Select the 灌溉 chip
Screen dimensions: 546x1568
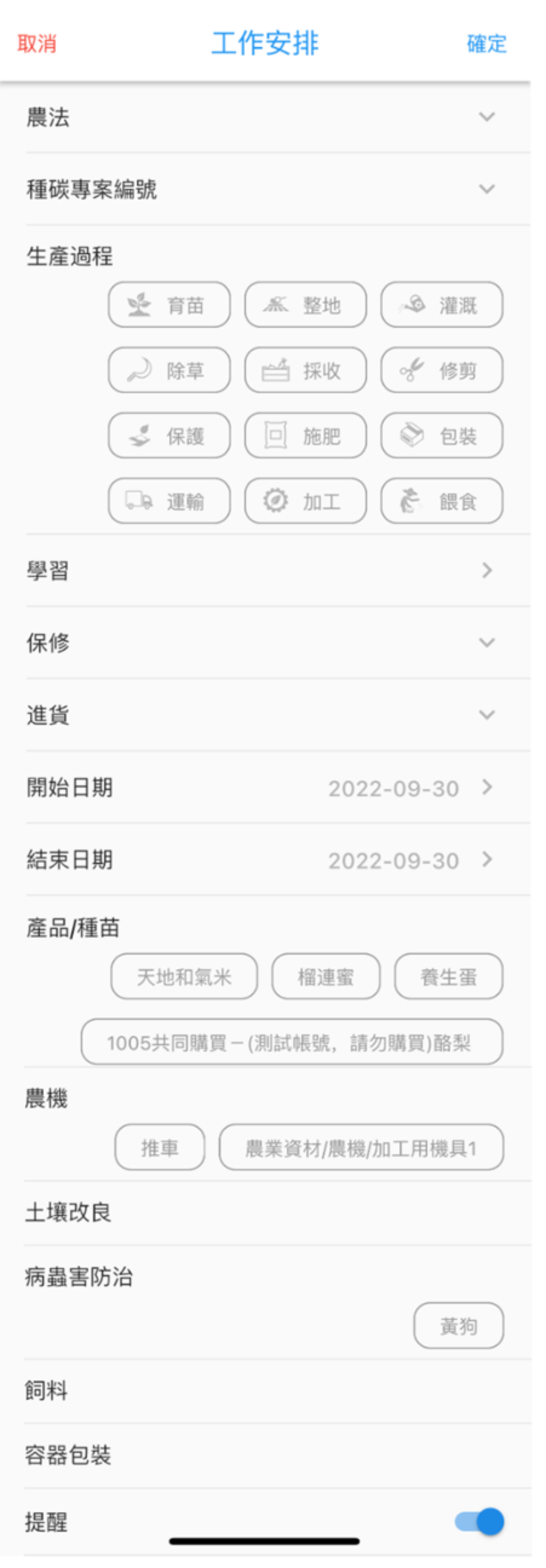[x=442, y=305]
